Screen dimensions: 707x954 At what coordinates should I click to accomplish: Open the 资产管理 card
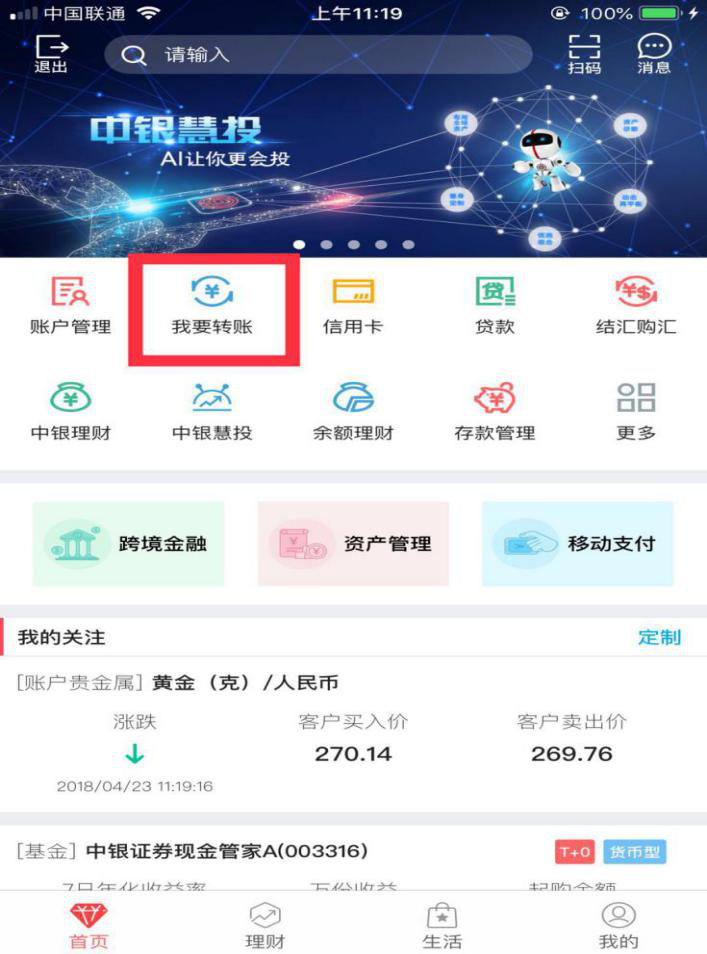(353, 544)
